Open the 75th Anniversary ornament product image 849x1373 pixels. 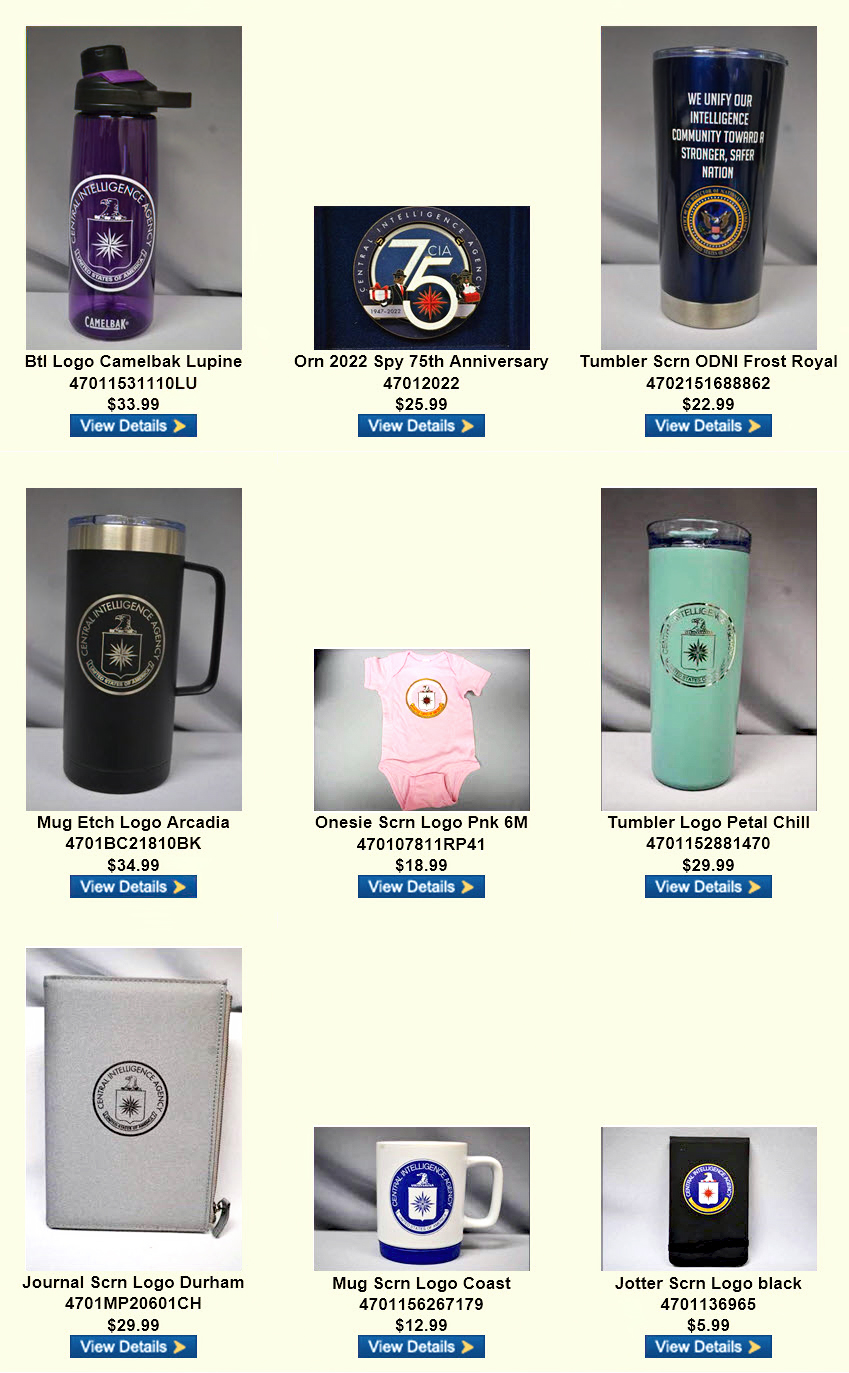pos(421,277)
